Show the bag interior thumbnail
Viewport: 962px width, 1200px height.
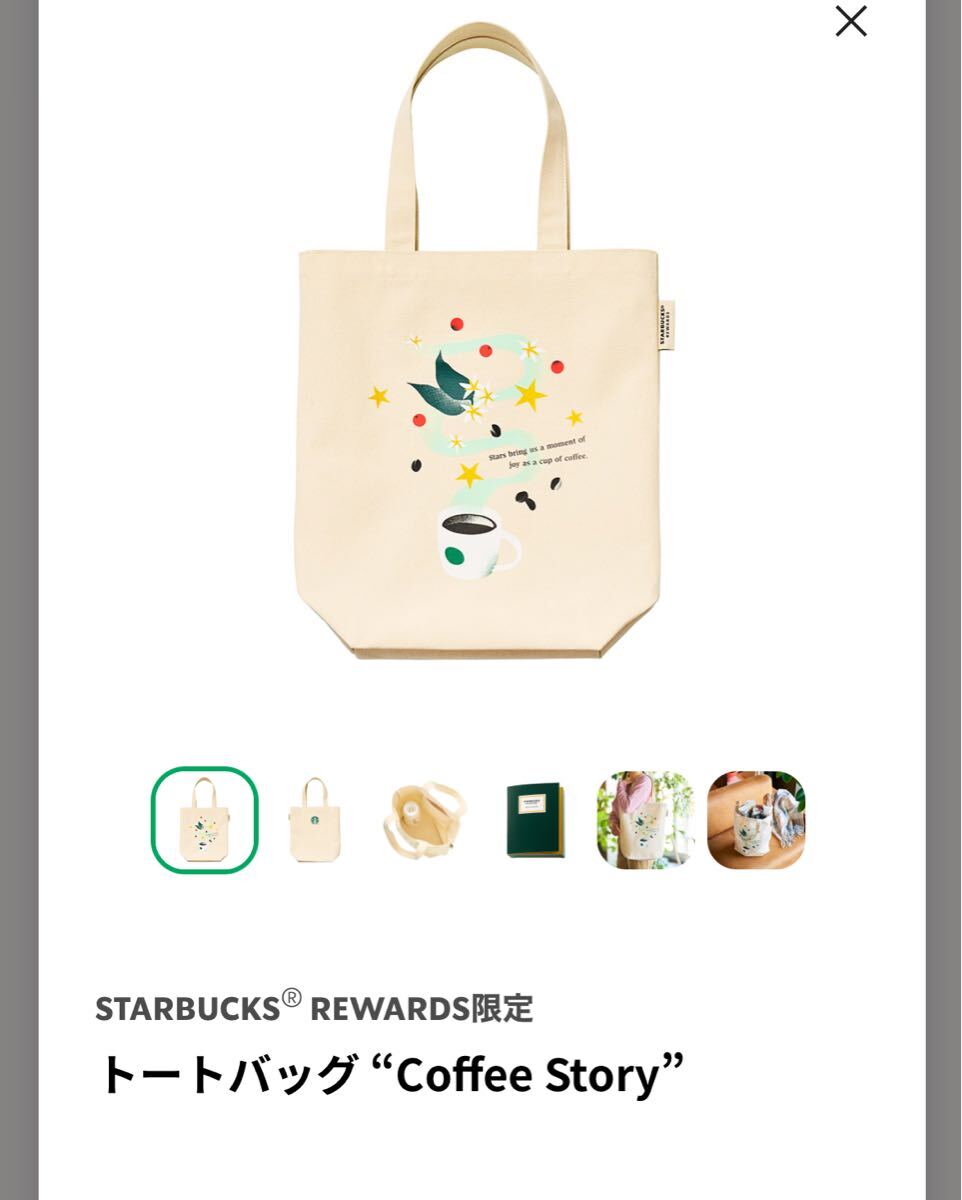click(x=425, y=820)
